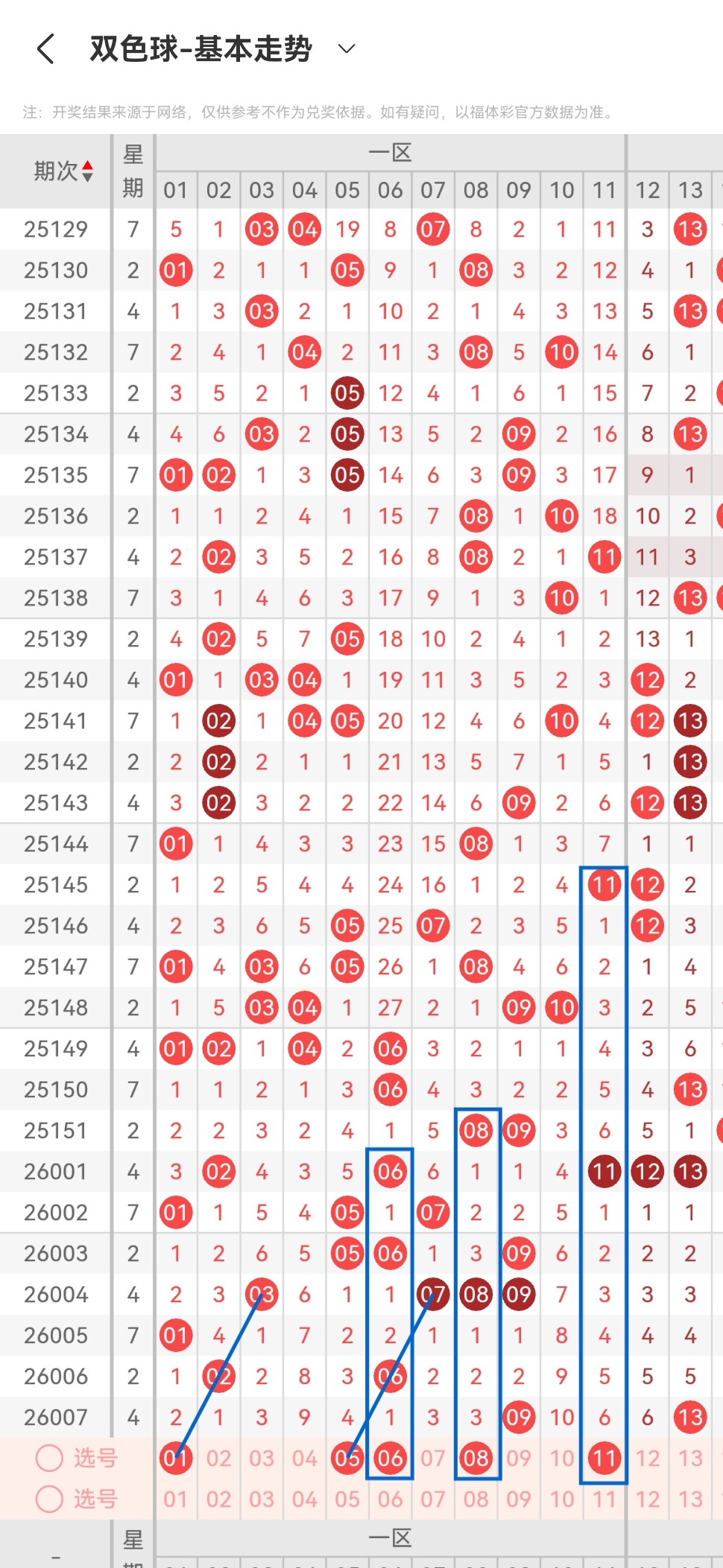Viewport: 723px width, 1568px height.
Task: Deselect highlighted ball 05 in the picking row
Action: (347, 1458)
